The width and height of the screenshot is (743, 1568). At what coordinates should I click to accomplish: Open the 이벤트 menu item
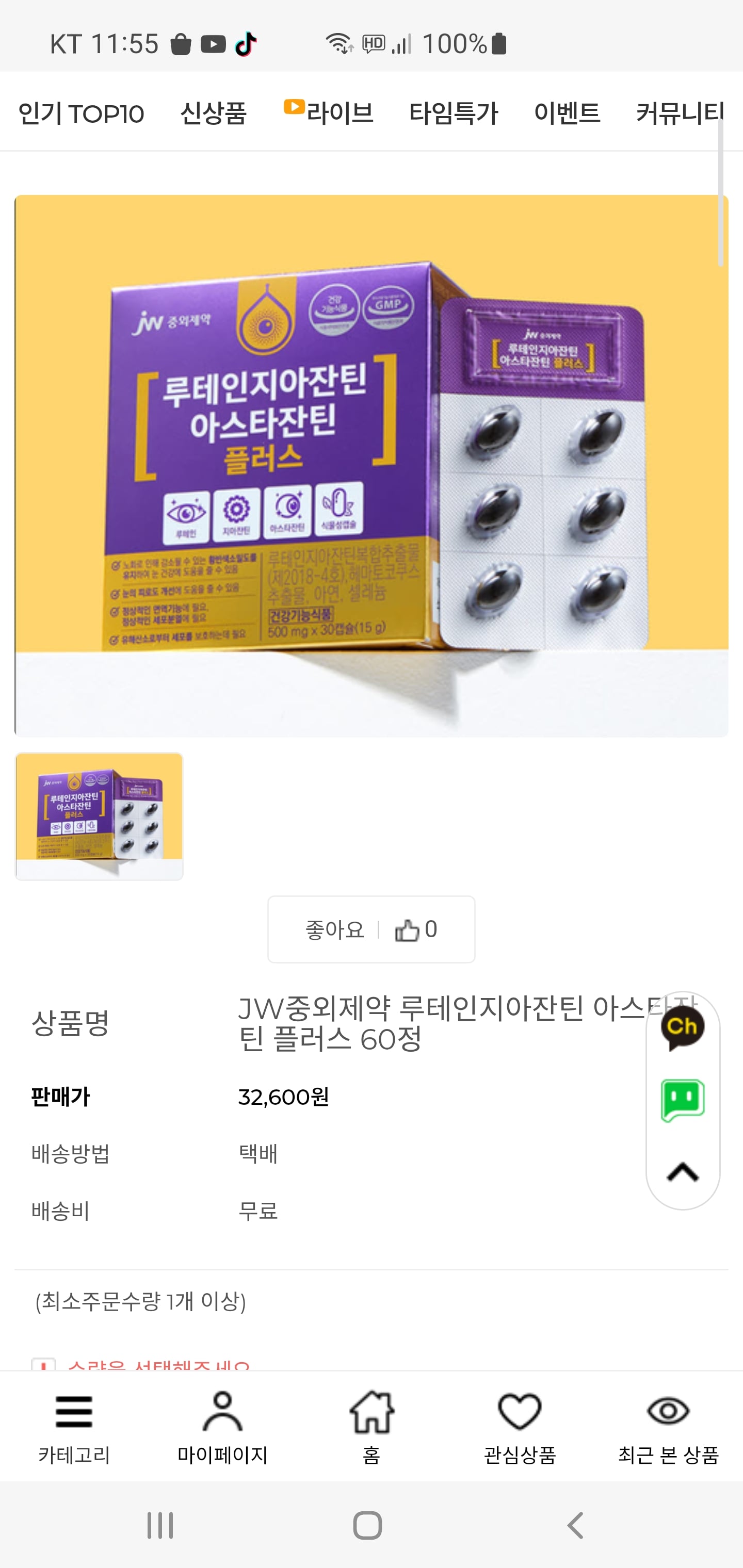567,113
